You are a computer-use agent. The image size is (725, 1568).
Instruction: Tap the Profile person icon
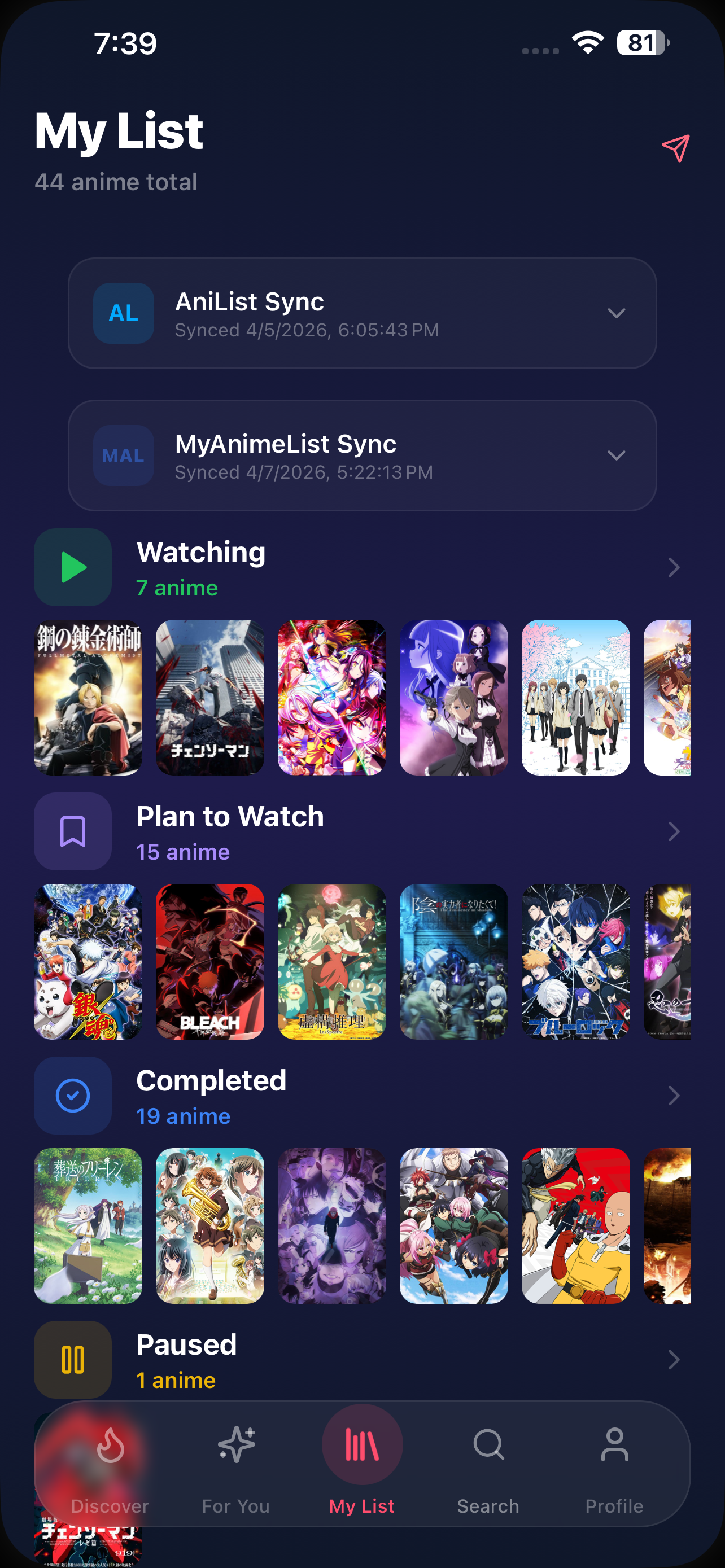pyautogui.click(x=614, y=1444)
